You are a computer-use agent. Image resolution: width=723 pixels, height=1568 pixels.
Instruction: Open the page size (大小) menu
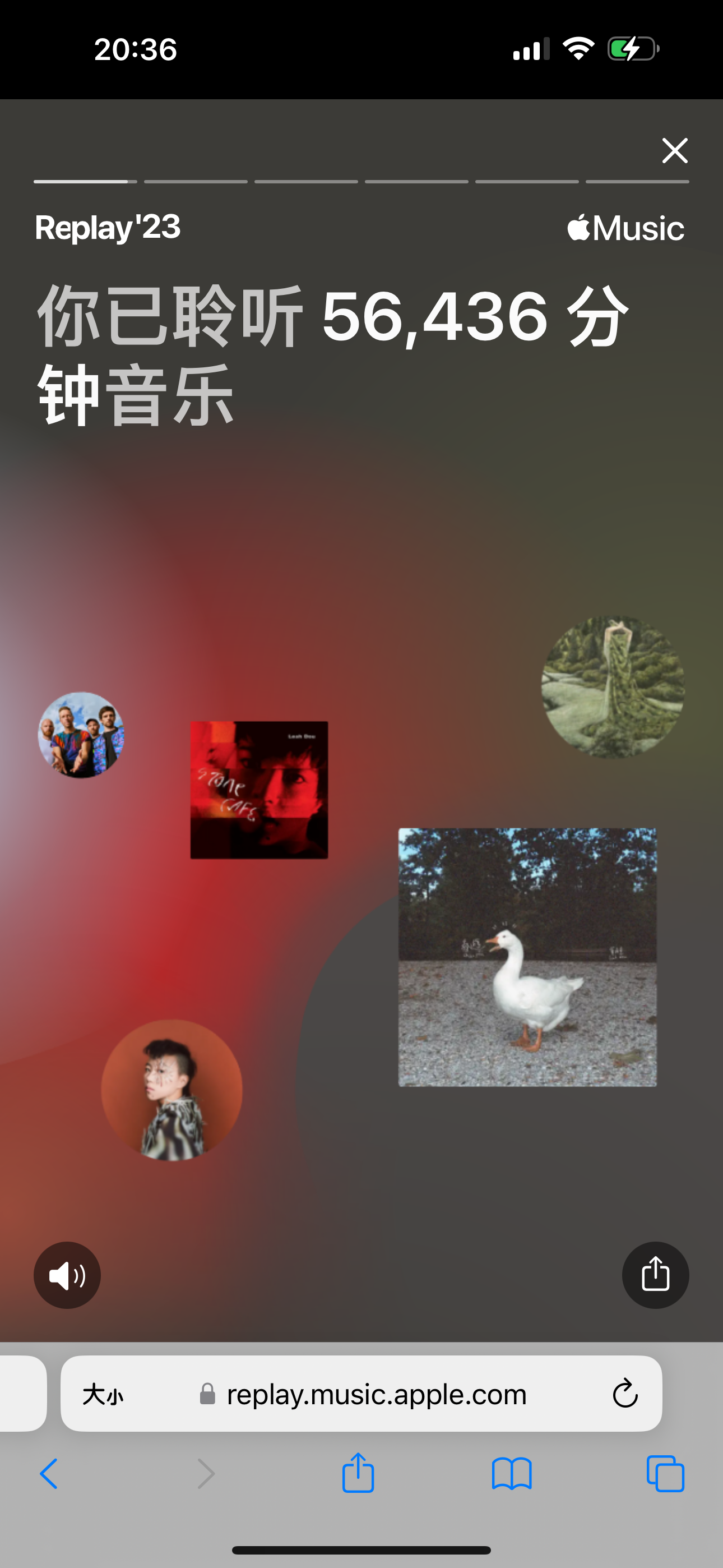(103, 1394)
